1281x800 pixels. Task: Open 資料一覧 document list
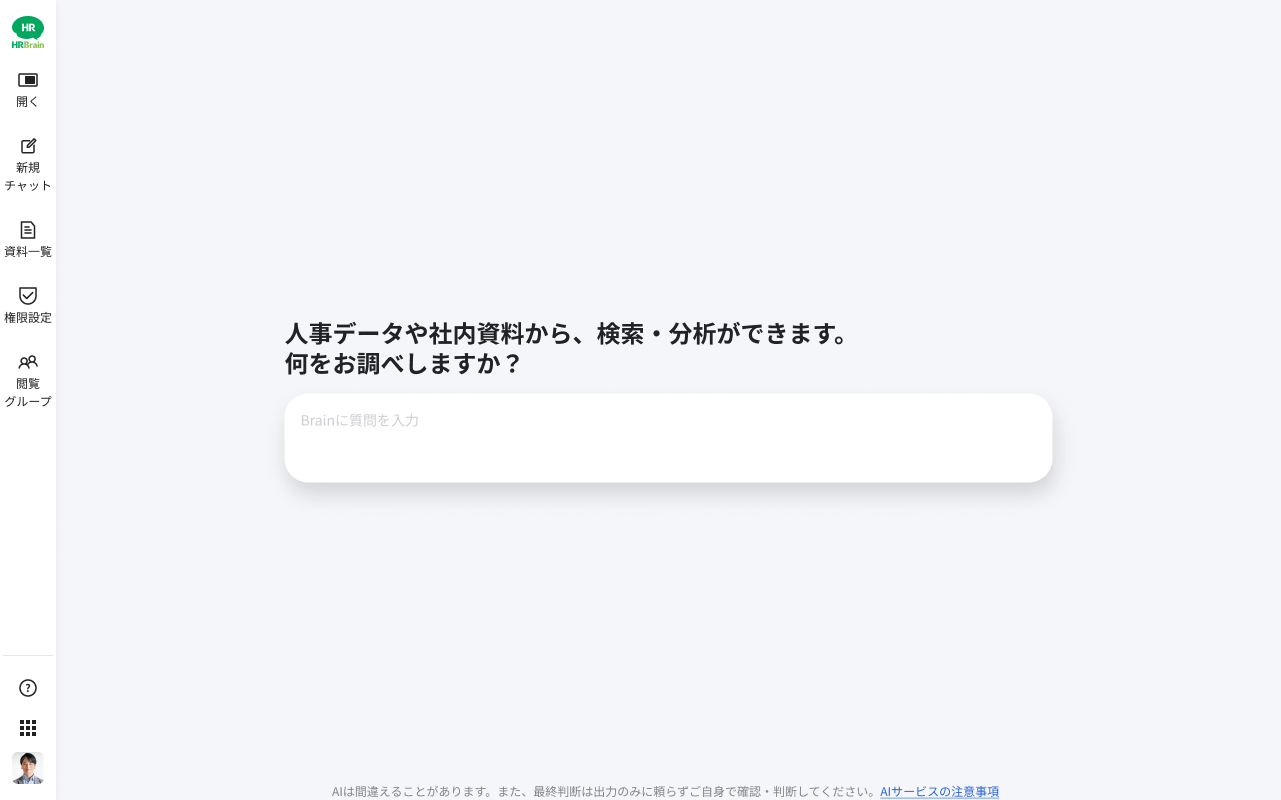(x=28, y=239)
